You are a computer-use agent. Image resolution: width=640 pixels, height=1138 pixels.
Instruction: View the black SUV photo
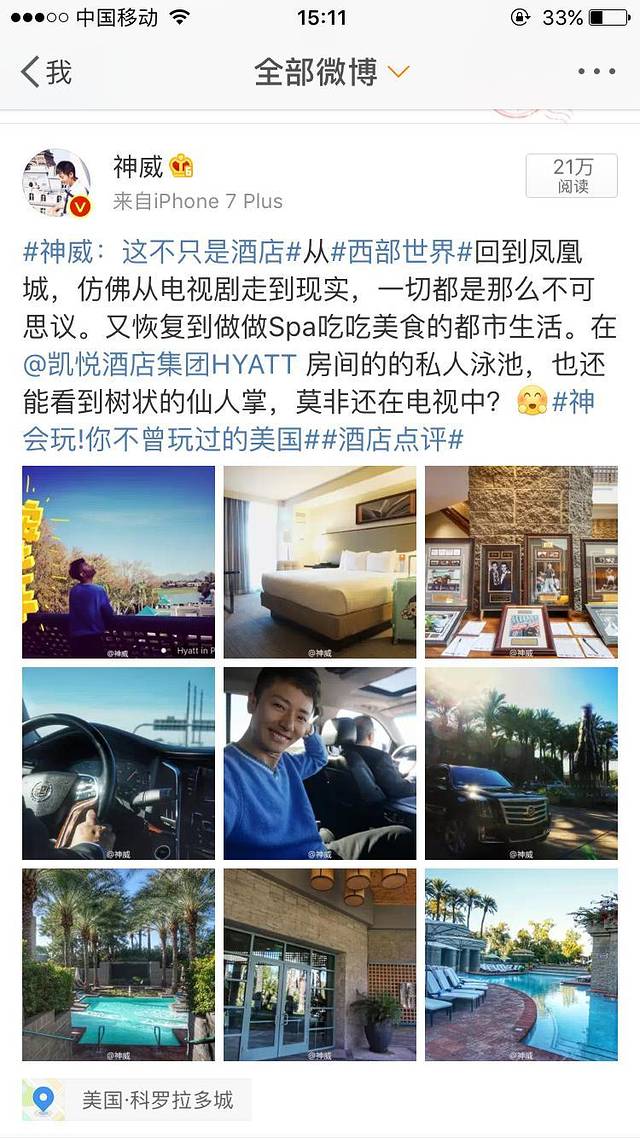(521, 763)
